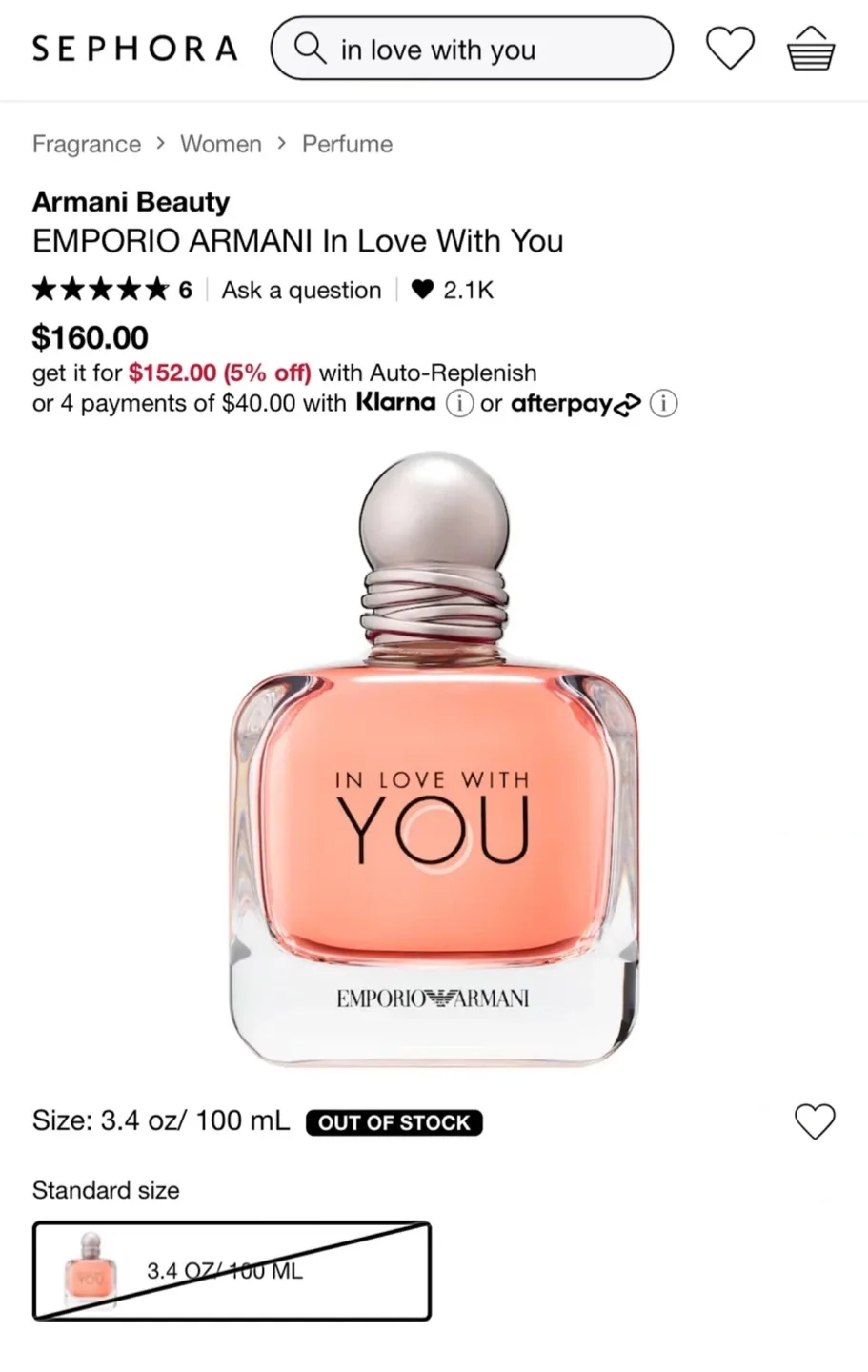
Task: Click the Klarna logo
Action: pyautogui.click(x=395, y=403)
